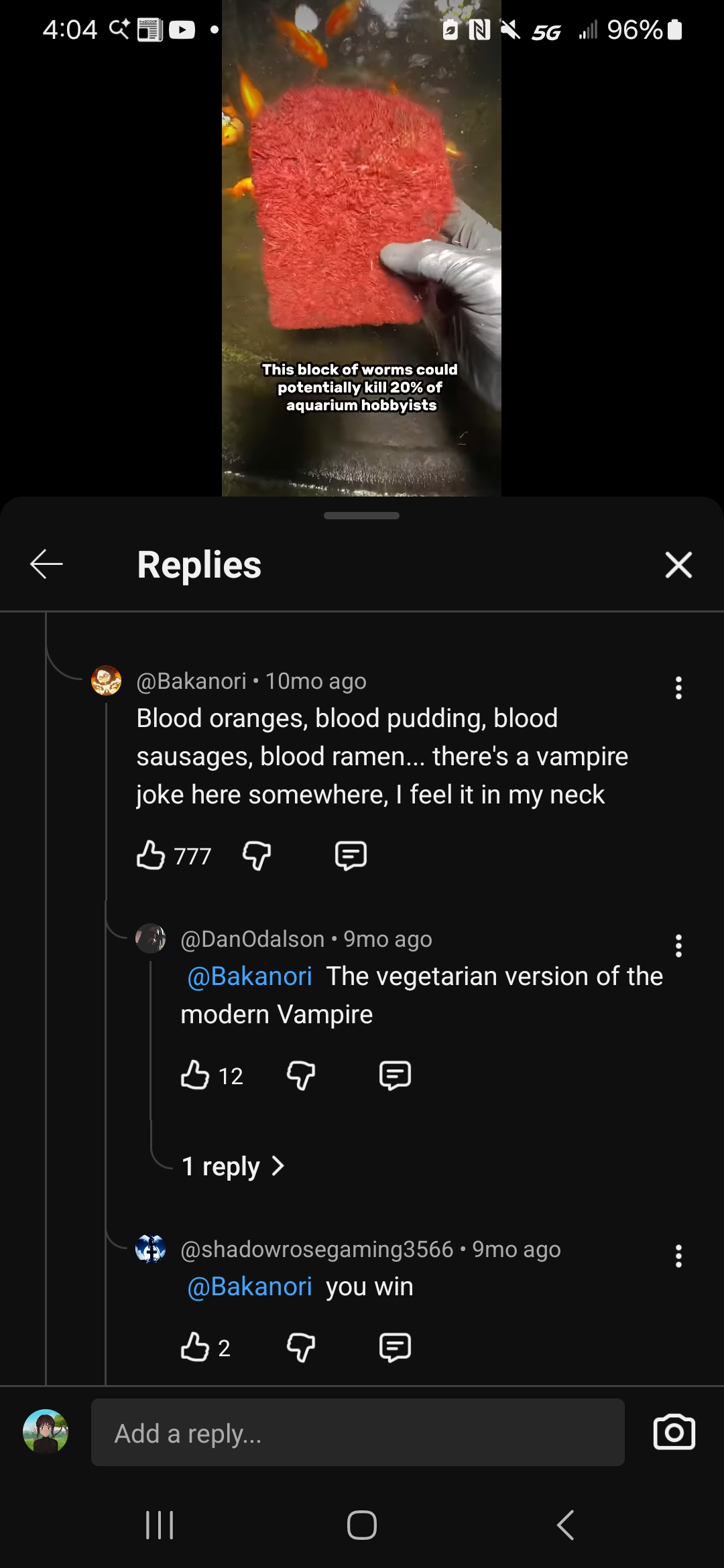The width and height of the screenshot is (724, 1568).
Task: Tap the system home button
Action: [362, 1525]
